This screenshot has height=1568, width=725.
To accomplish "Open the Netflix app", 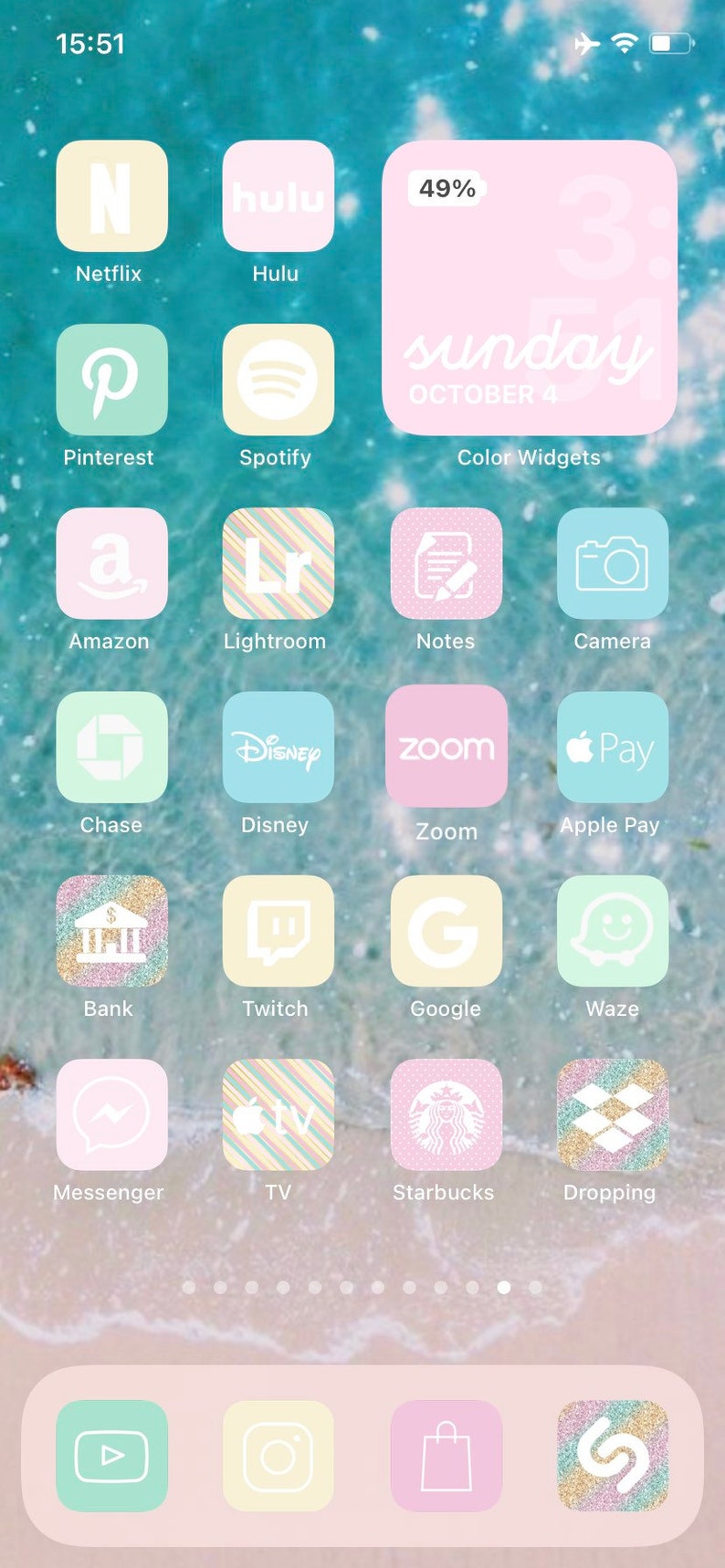I will pos(111,196).
